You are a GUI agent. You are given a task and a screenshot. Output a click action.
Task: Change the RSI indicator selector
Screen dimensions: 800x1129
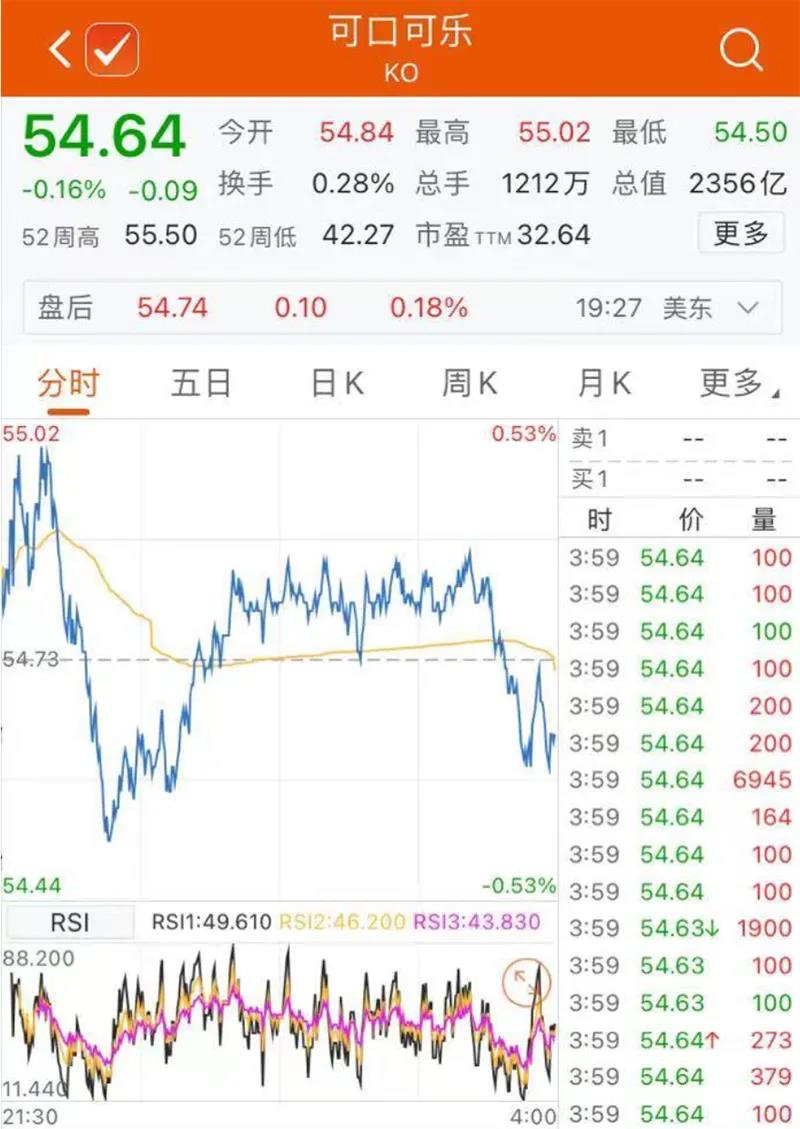[x=69, y=921]
